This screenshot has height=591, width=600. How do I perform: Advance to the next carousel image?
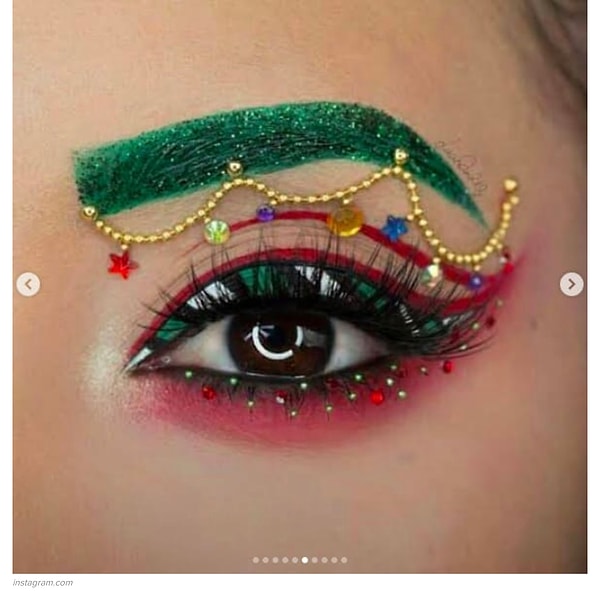coord(571,284)
